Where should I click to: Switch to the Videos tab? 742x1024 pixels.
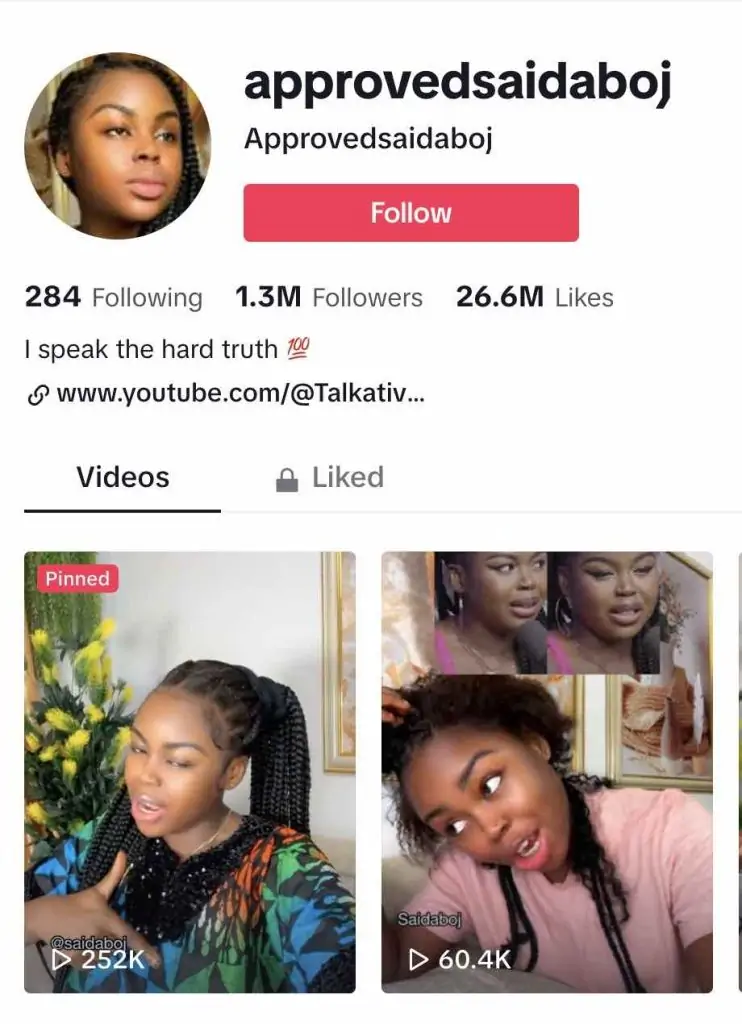point(123,478)
